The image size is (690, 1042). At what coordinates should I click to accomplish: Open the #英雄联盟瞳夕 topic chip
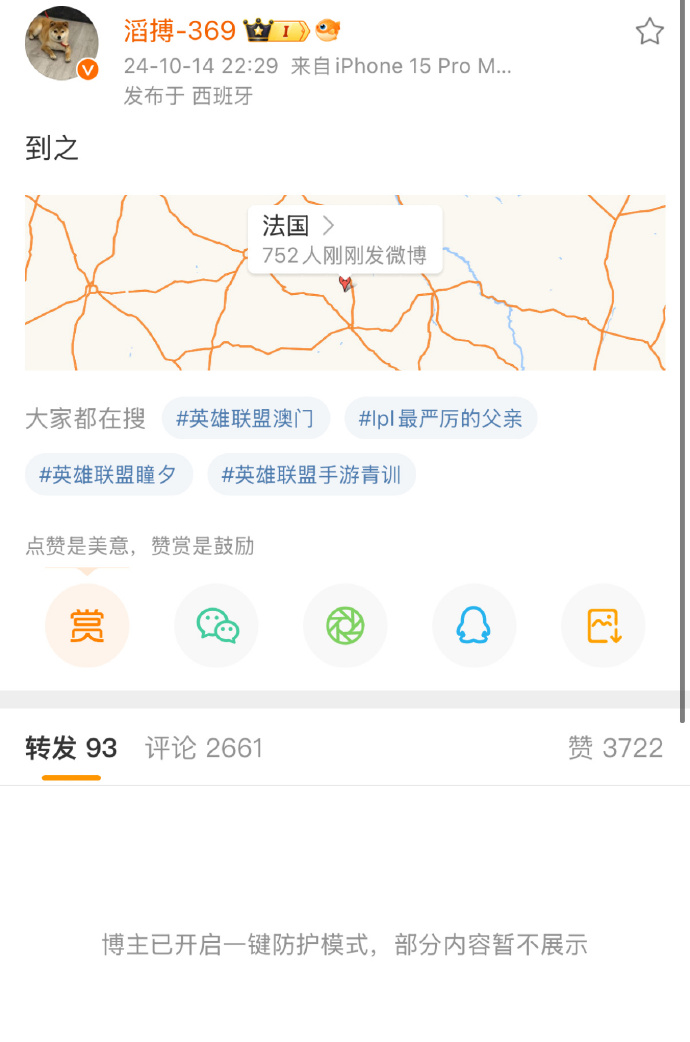tap(109, 475)
